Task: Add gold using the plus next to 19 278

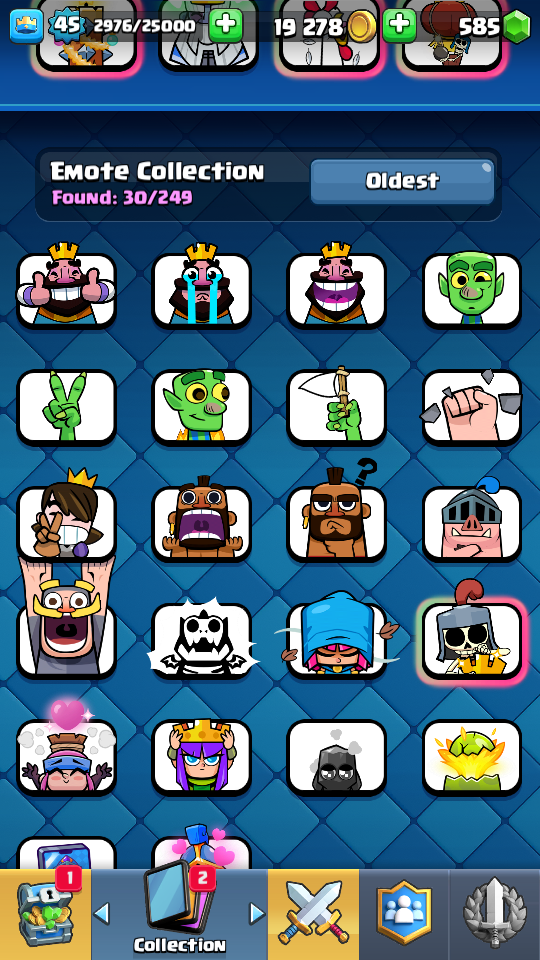Action: click(x=399, y=25)
